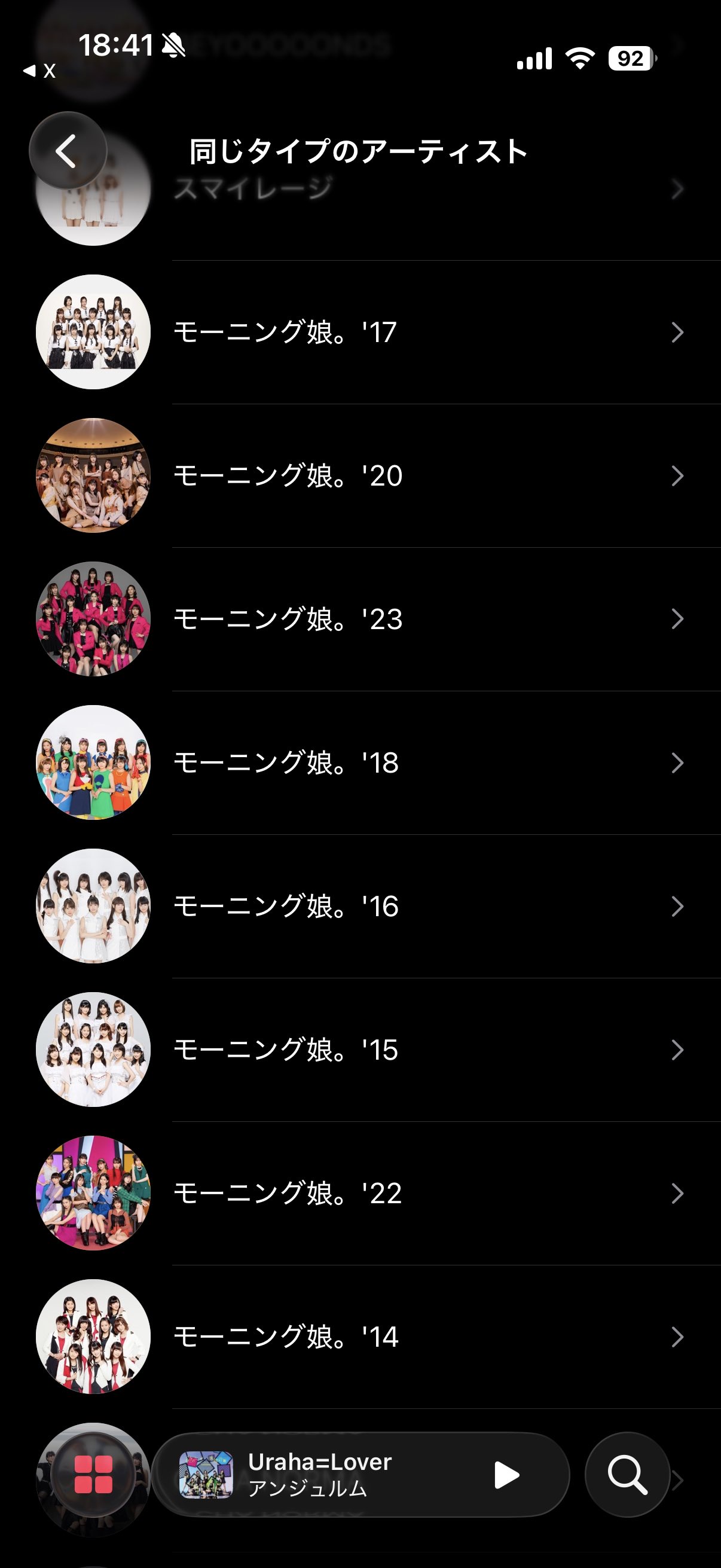This screenshot has width=721, height=1568.
Task: View artist モーニング娘。'14
Action: tap(365, 1337)
